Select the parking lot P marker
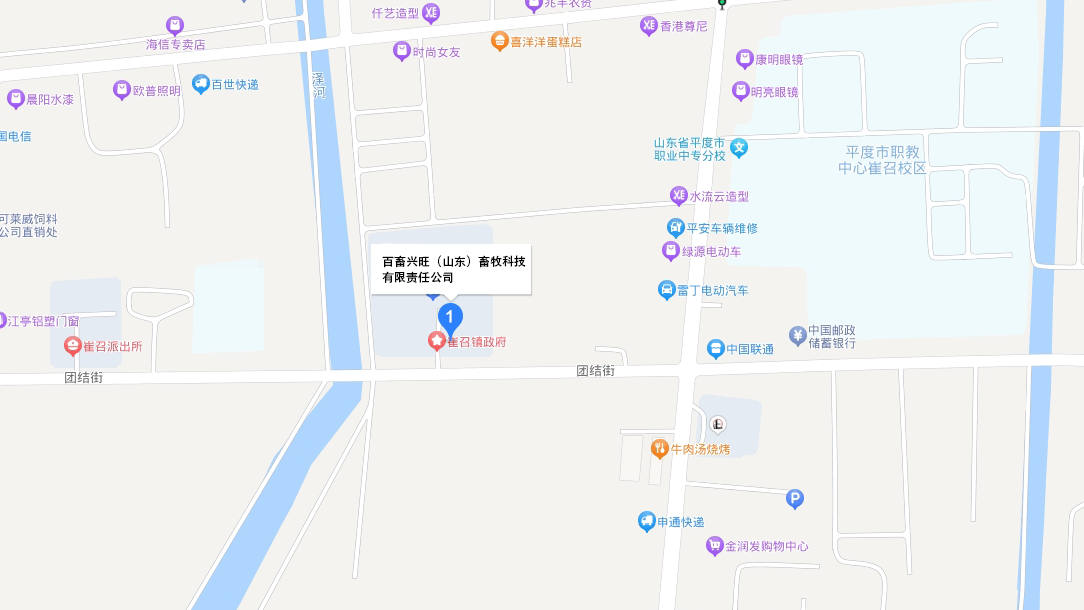The width and height of the screenshot is (1084, 610). pos(795,498)
